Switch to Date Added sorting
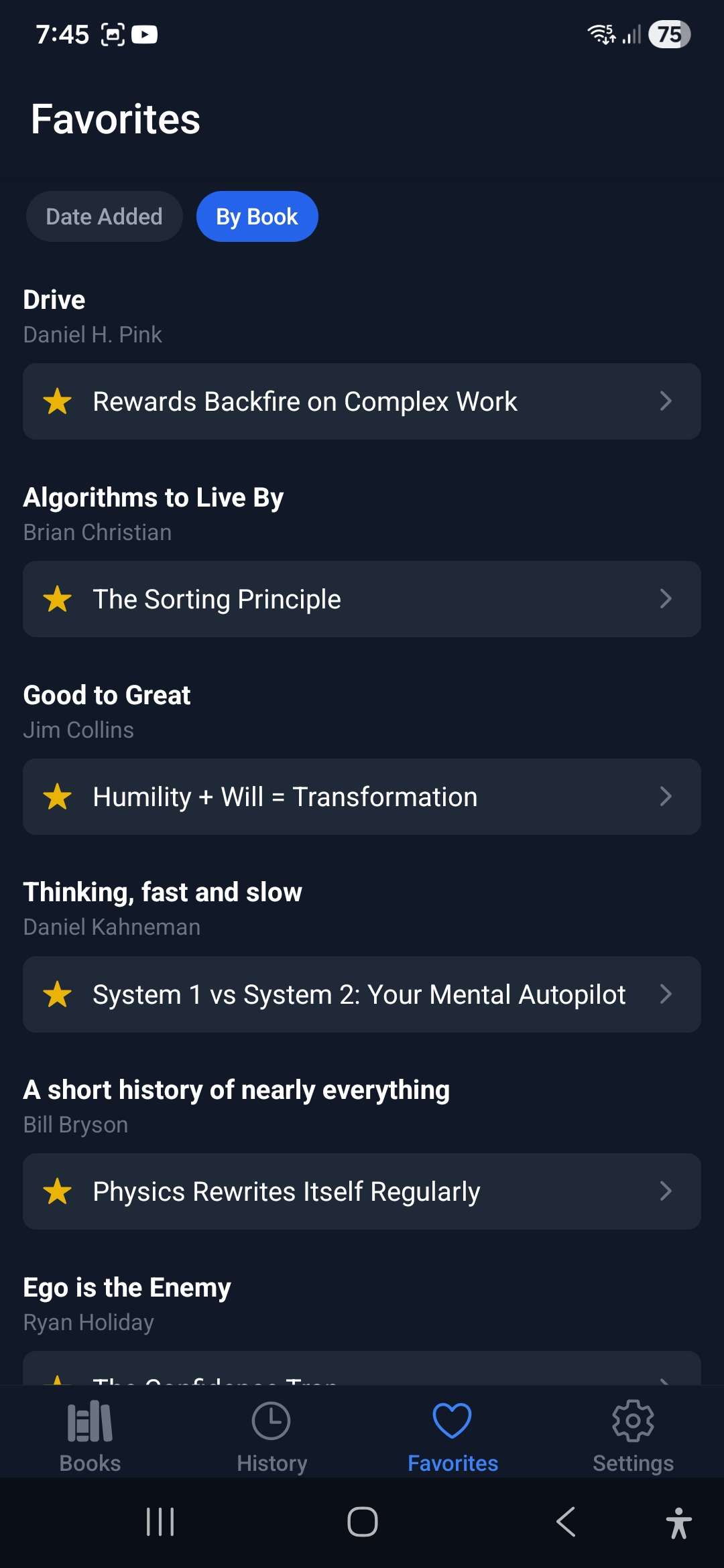 [x=104, y=216]
